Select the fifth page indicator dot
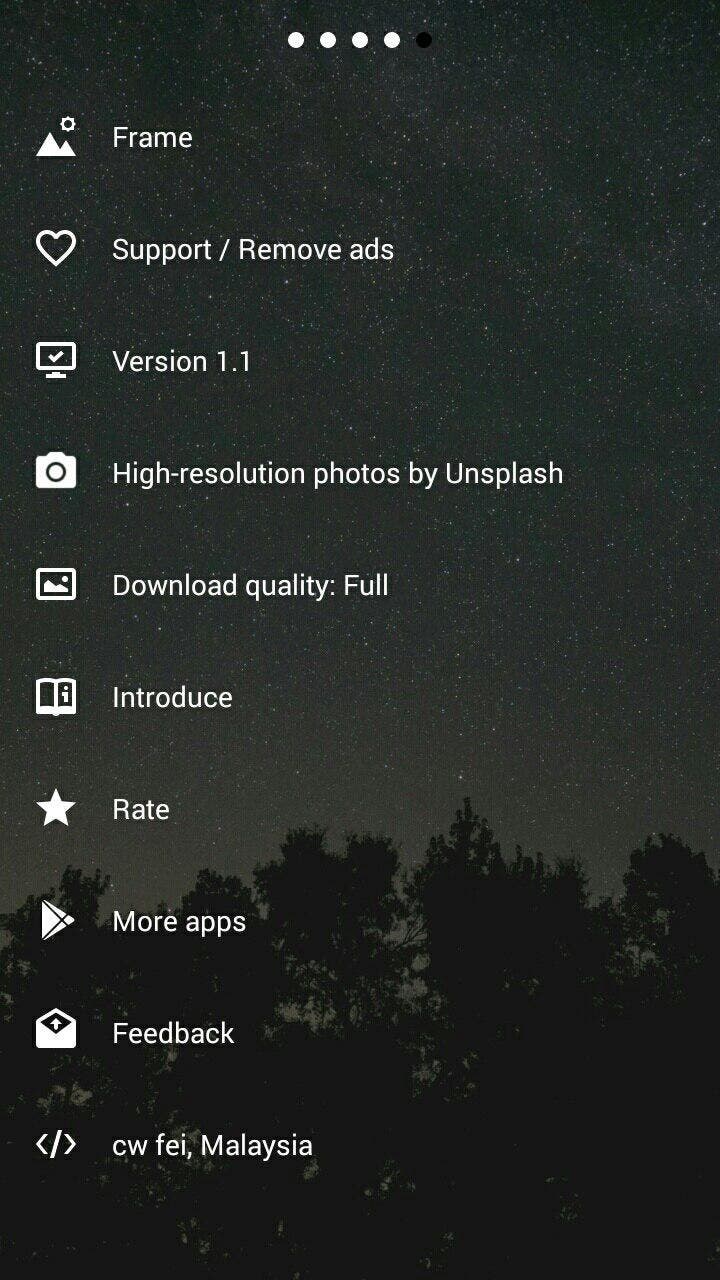 [x=424, y=40]
